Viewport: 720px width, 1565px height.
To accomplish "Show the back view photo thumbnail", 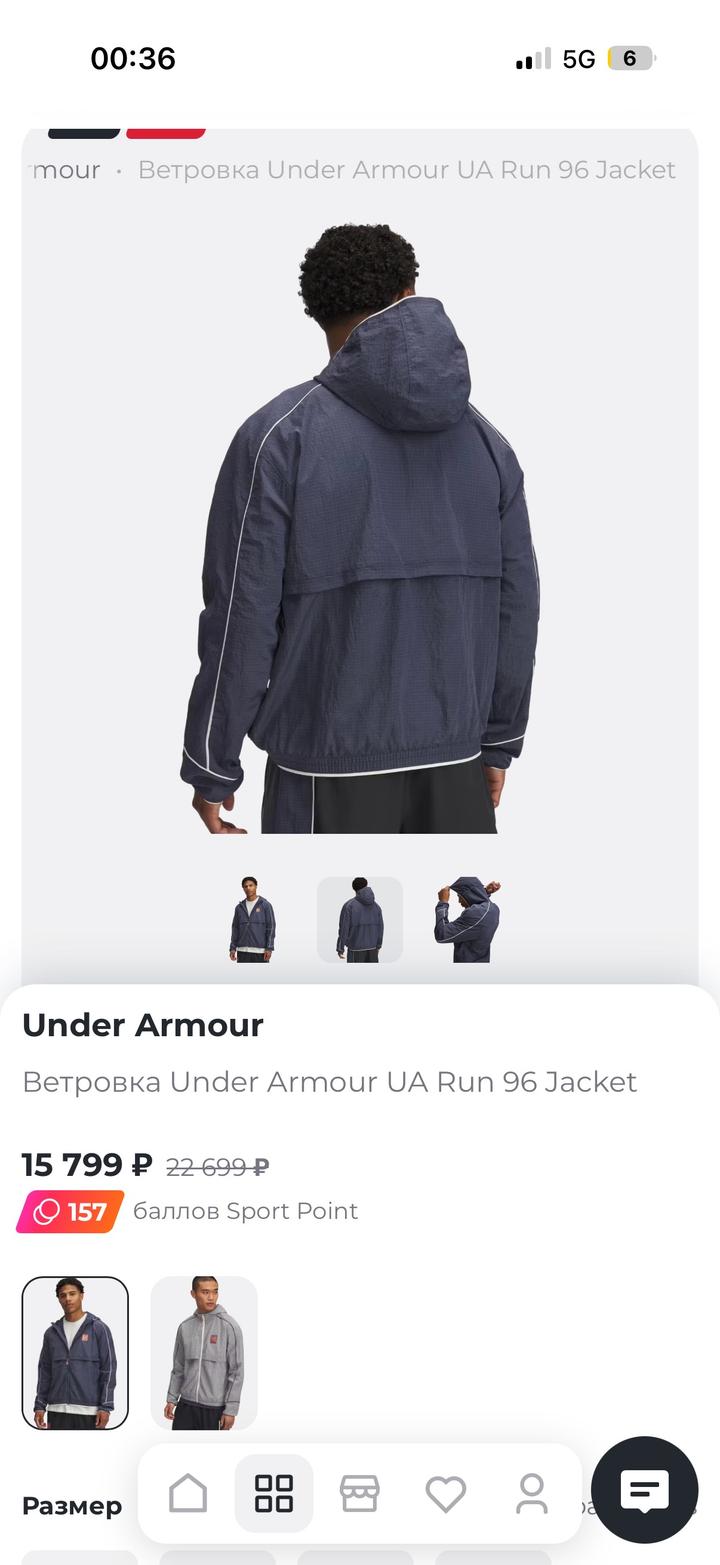I will coord(360,920).
